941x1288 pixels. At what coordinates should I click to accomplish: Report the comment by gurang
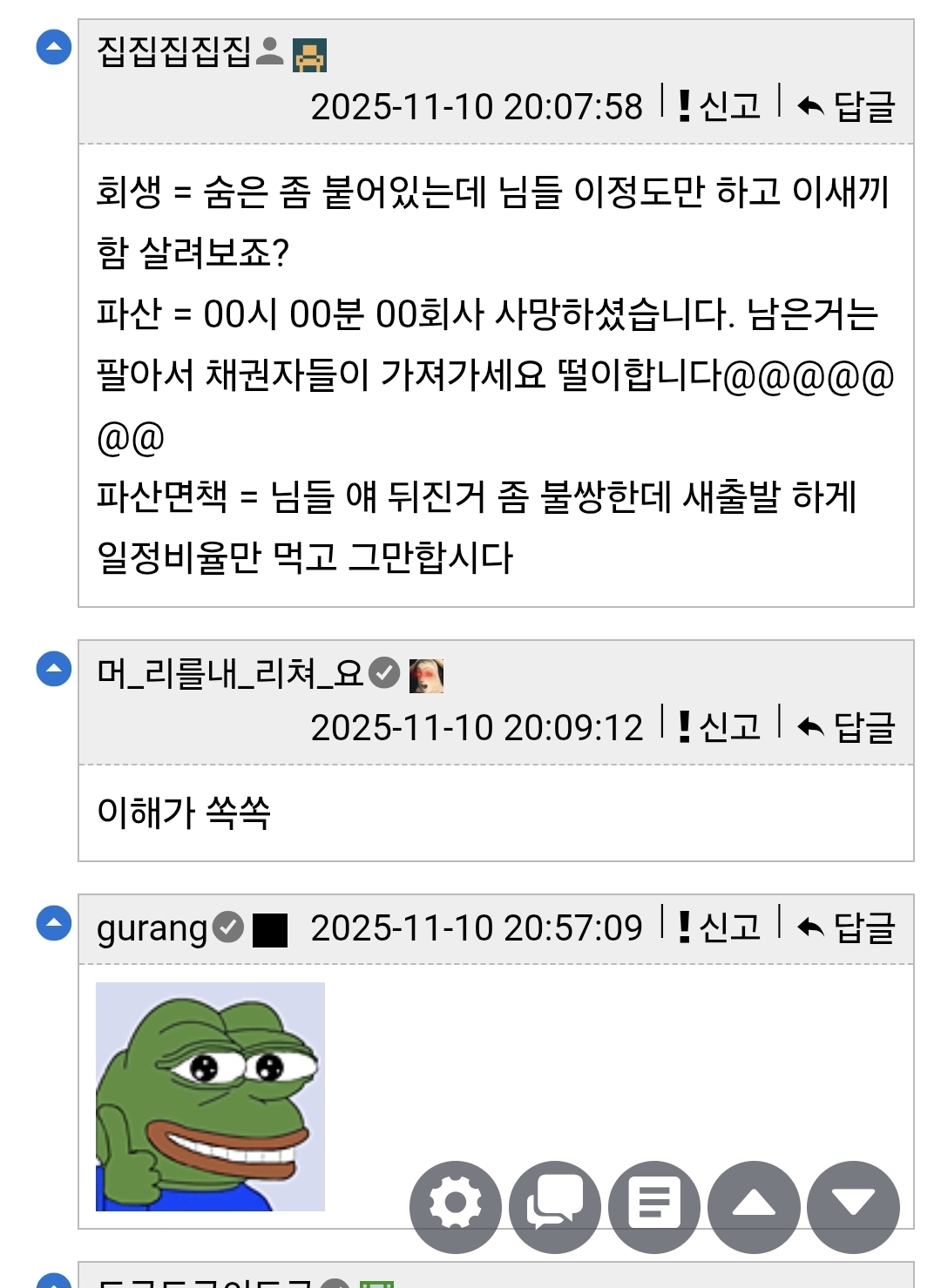point(720,927)
